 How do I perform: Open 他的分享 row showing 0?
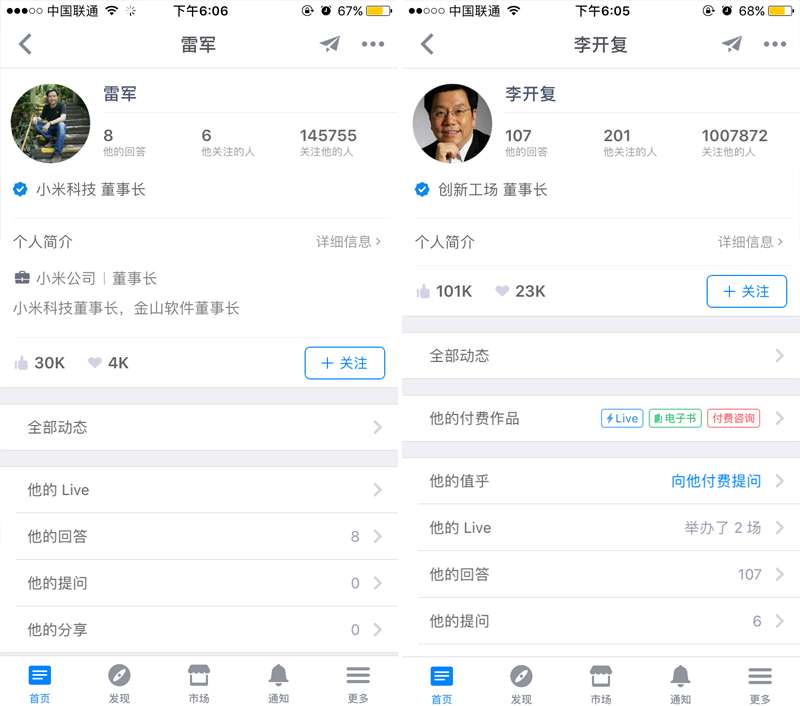tap(200, 629)
